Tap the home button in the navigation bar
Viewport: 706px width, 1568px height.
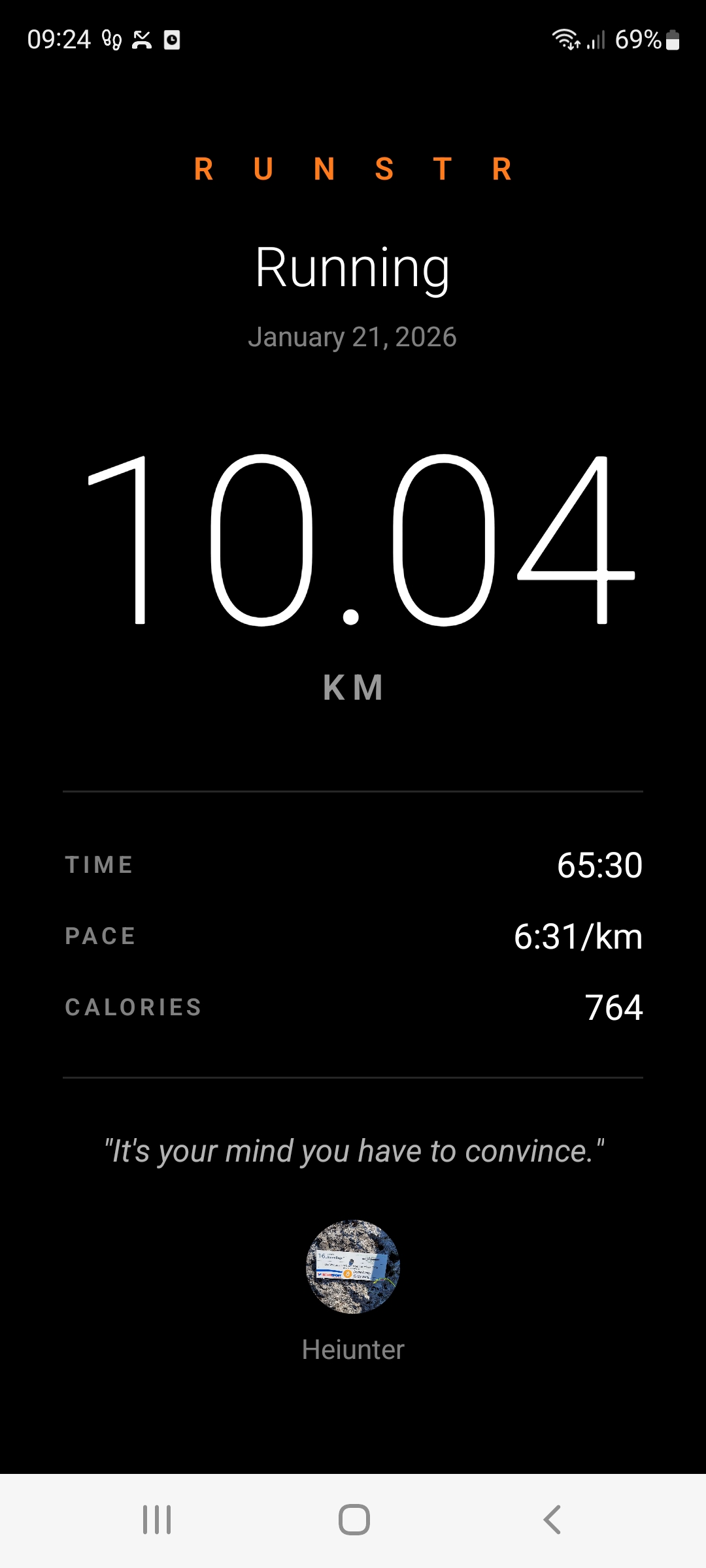tap(354, 1520)
